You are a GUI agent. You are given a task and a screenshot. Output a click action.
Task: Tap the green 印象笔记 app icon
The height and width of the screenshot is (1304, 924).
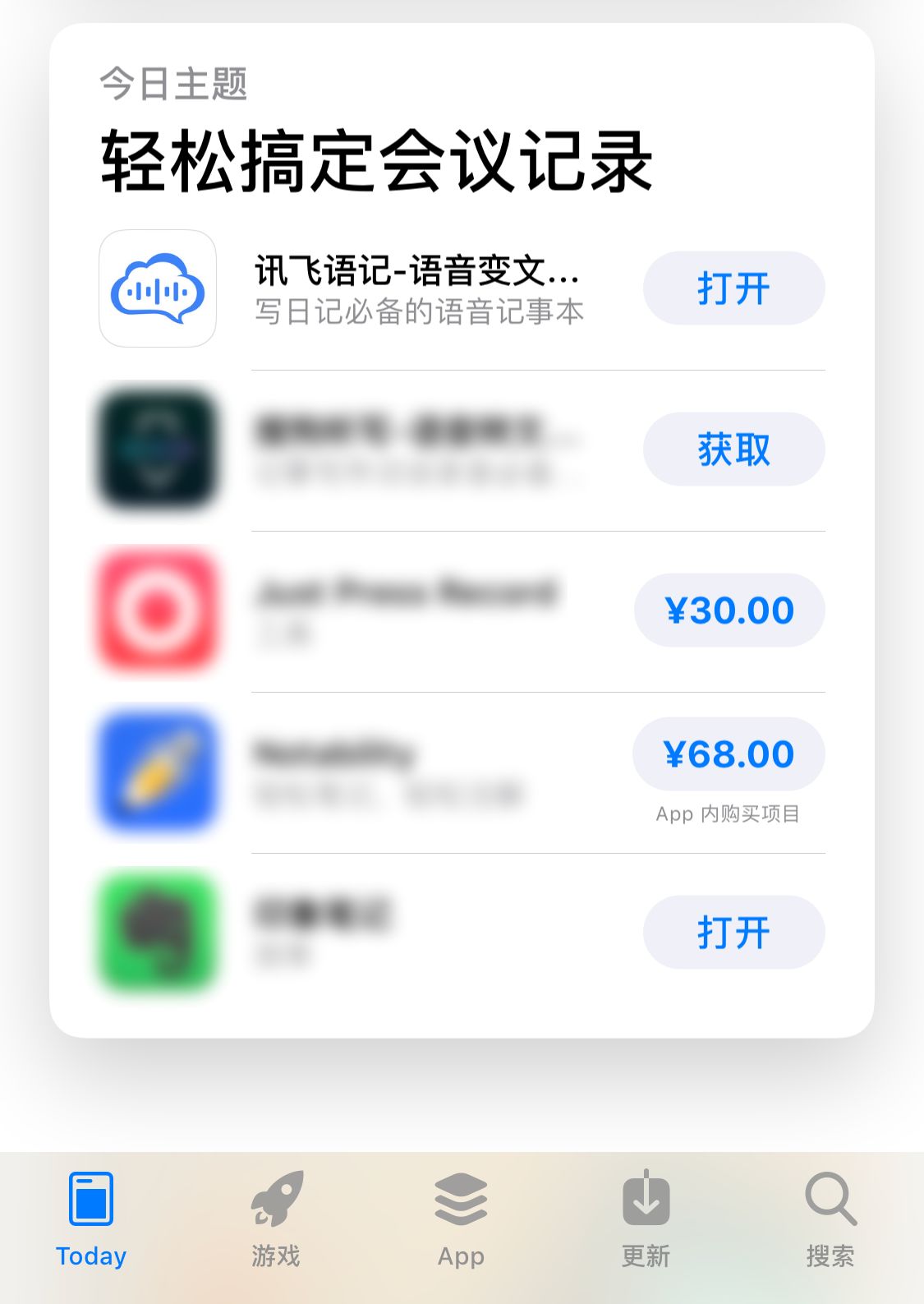click(x=158, y=933)
